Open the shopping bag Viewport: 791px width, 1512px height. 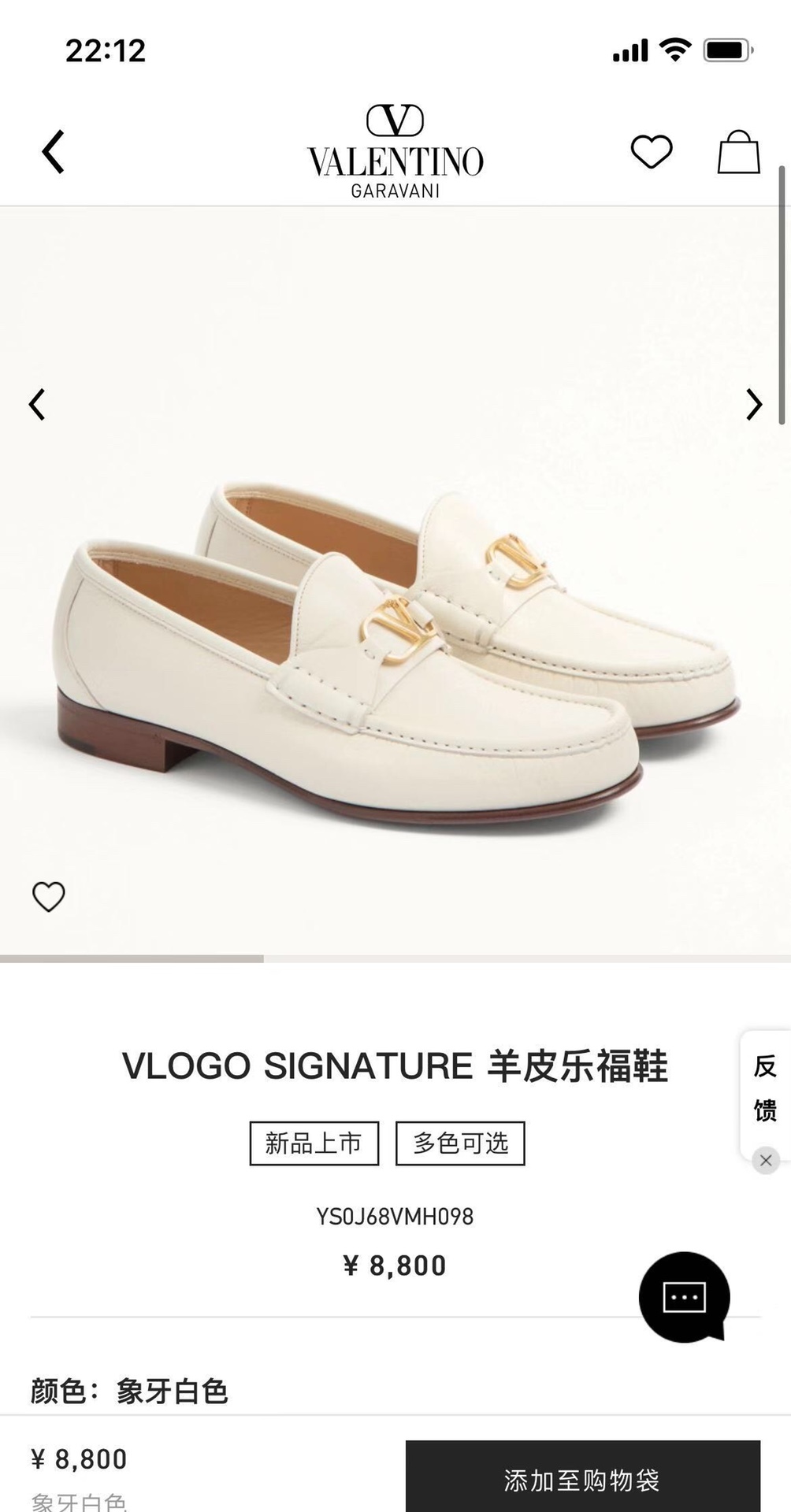point(738,151)
